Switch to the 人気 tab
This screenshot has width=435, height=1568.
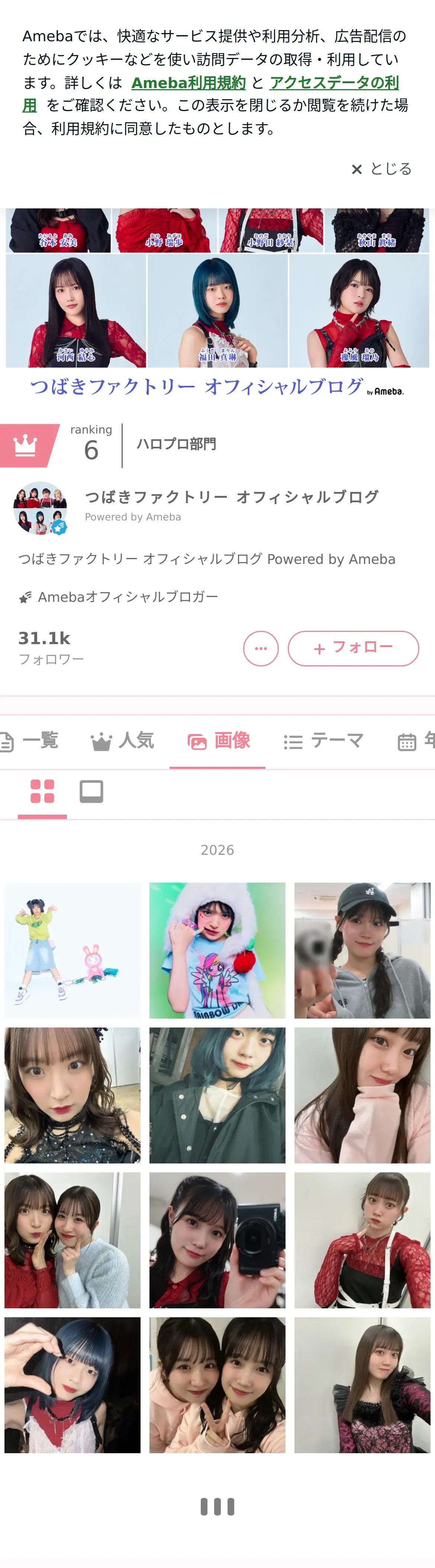[122, 741]
